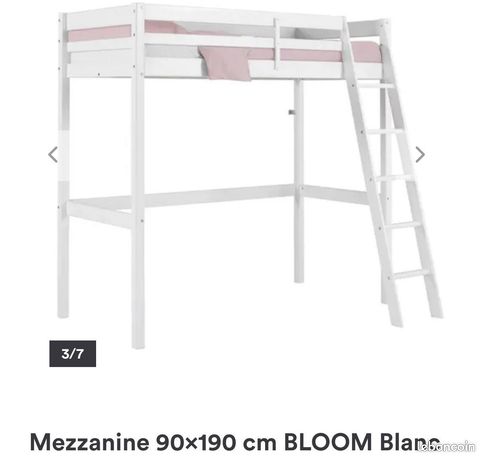Image resolution: width=484 pixels, height=460 pixels.
Task: Go to the previous product photo
Action: point(53,155)
